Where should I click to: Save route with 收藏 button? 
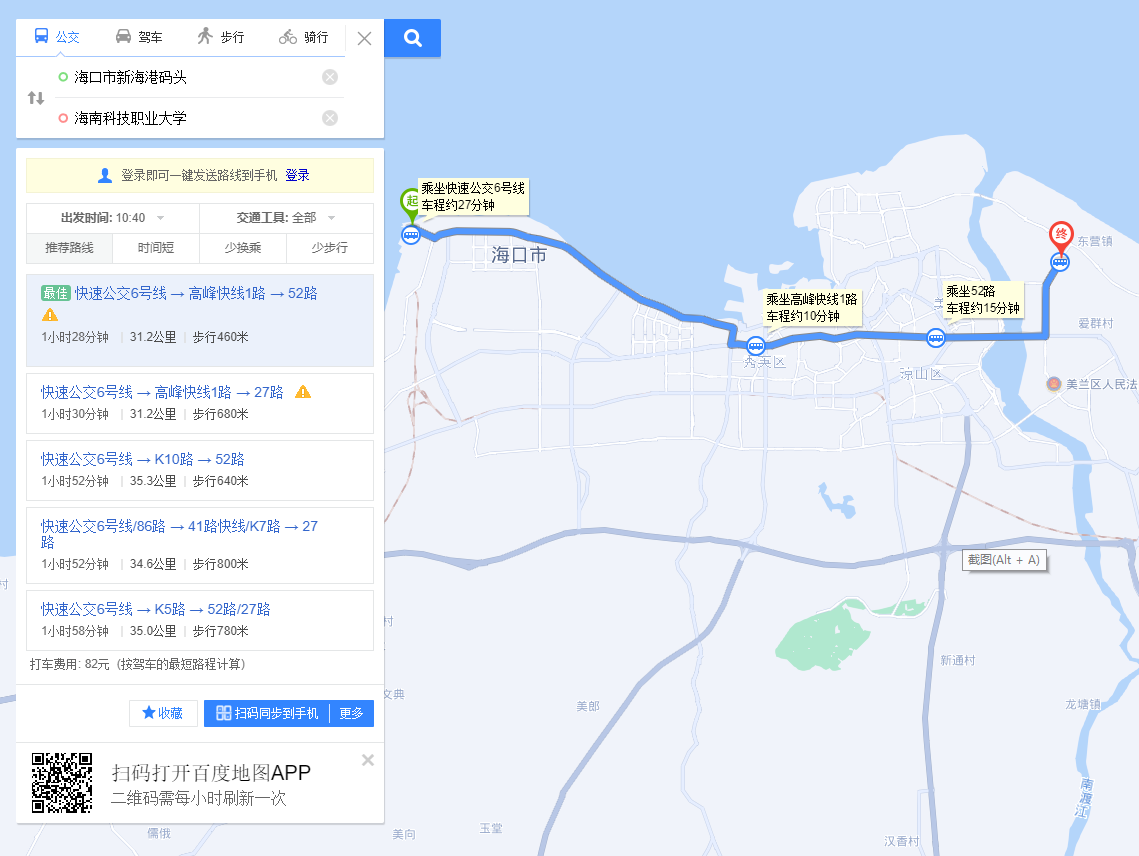163,713
